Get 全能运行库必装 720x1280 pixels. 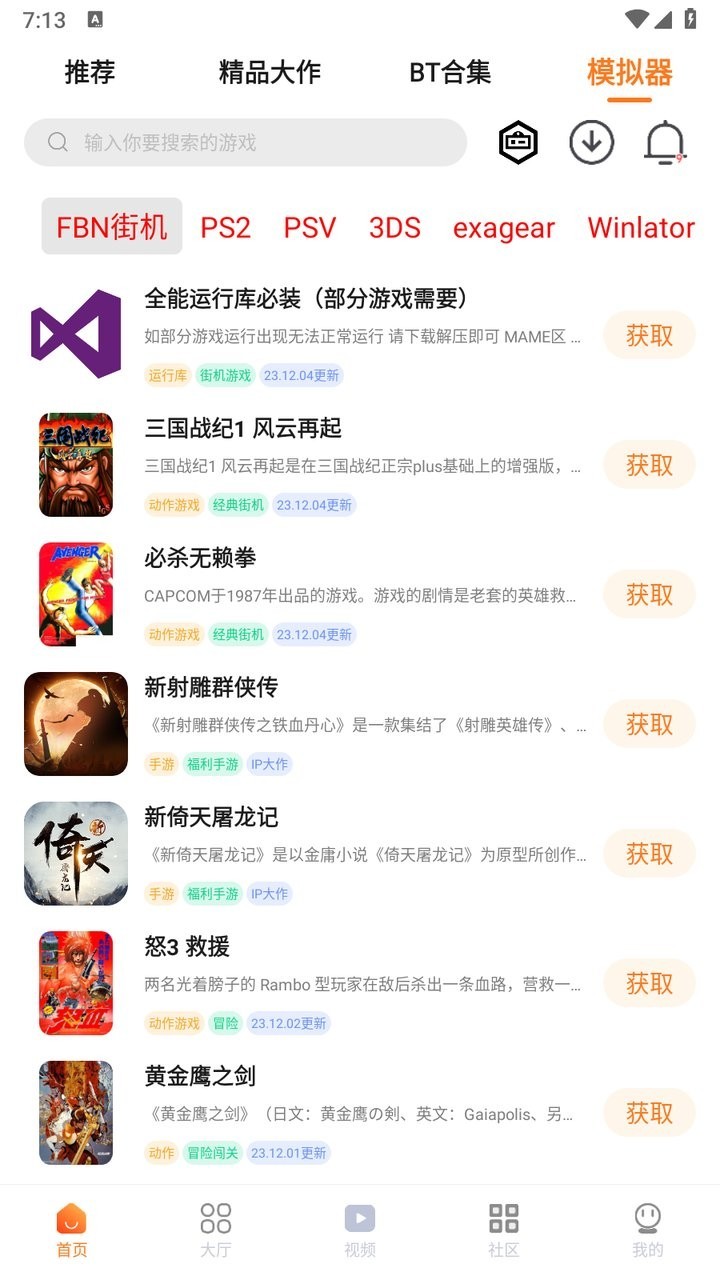649,335
